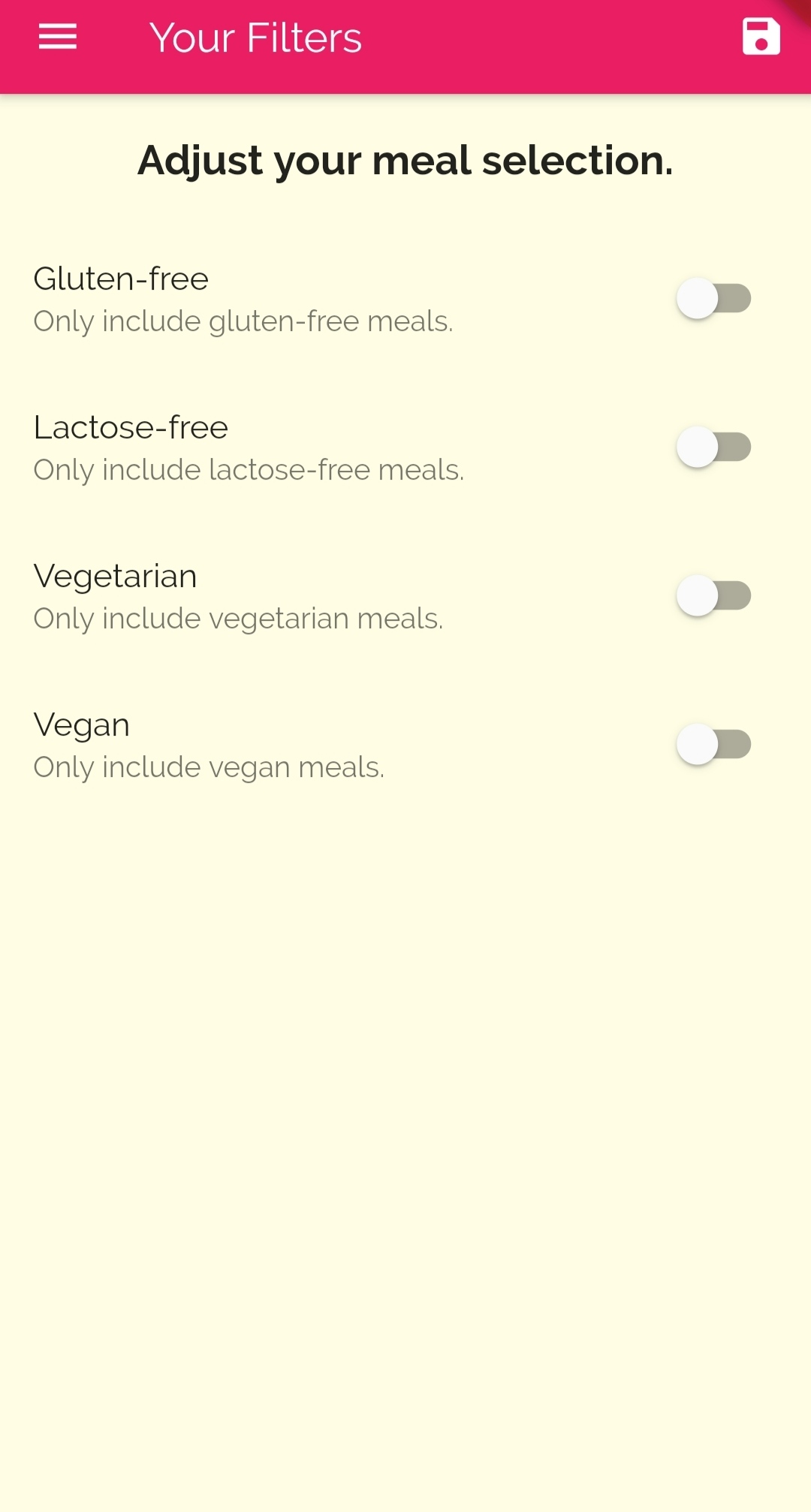Toggle the Vegetarian switch
Viewport: 811px width, 1512px height.
pyautogui.click(x=713, y=595)
